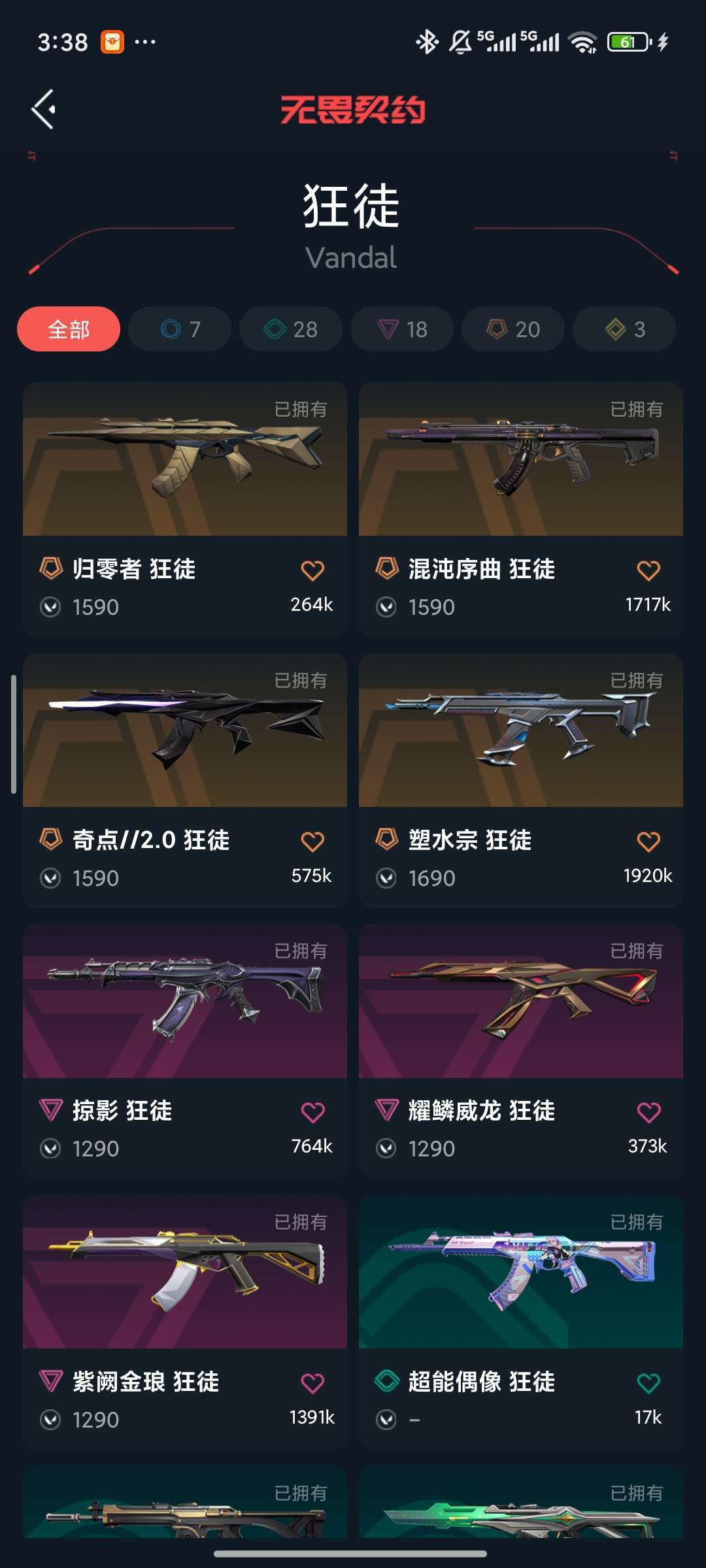Image resolution: width=706 pixels, height=1568 pixels.
Task: Click the 已拥有 label on 耀鳞威龙 狂徒
Action: coord(637,952)
